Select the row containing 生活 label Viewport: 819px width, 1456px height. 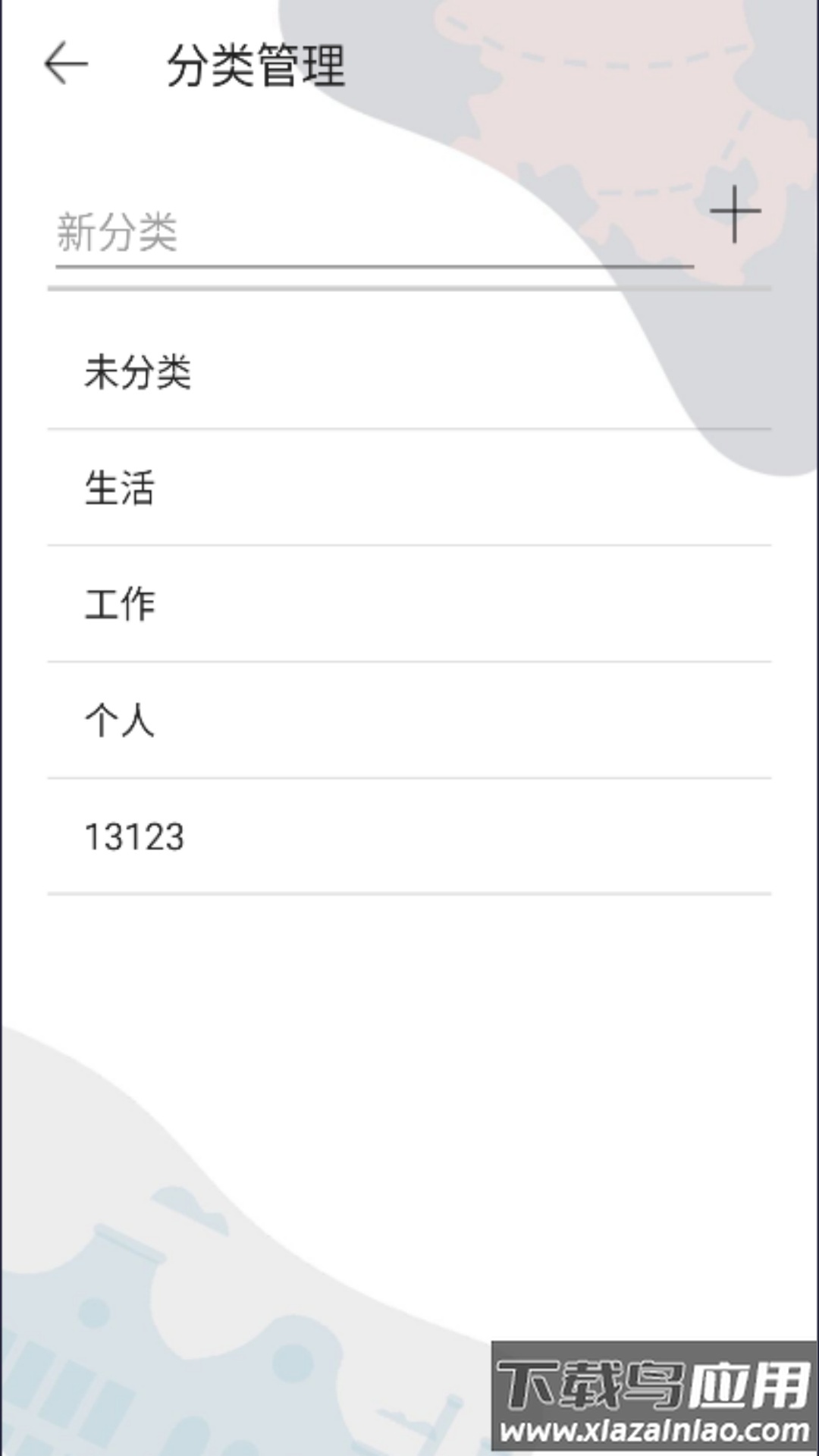tap(409, 489)
